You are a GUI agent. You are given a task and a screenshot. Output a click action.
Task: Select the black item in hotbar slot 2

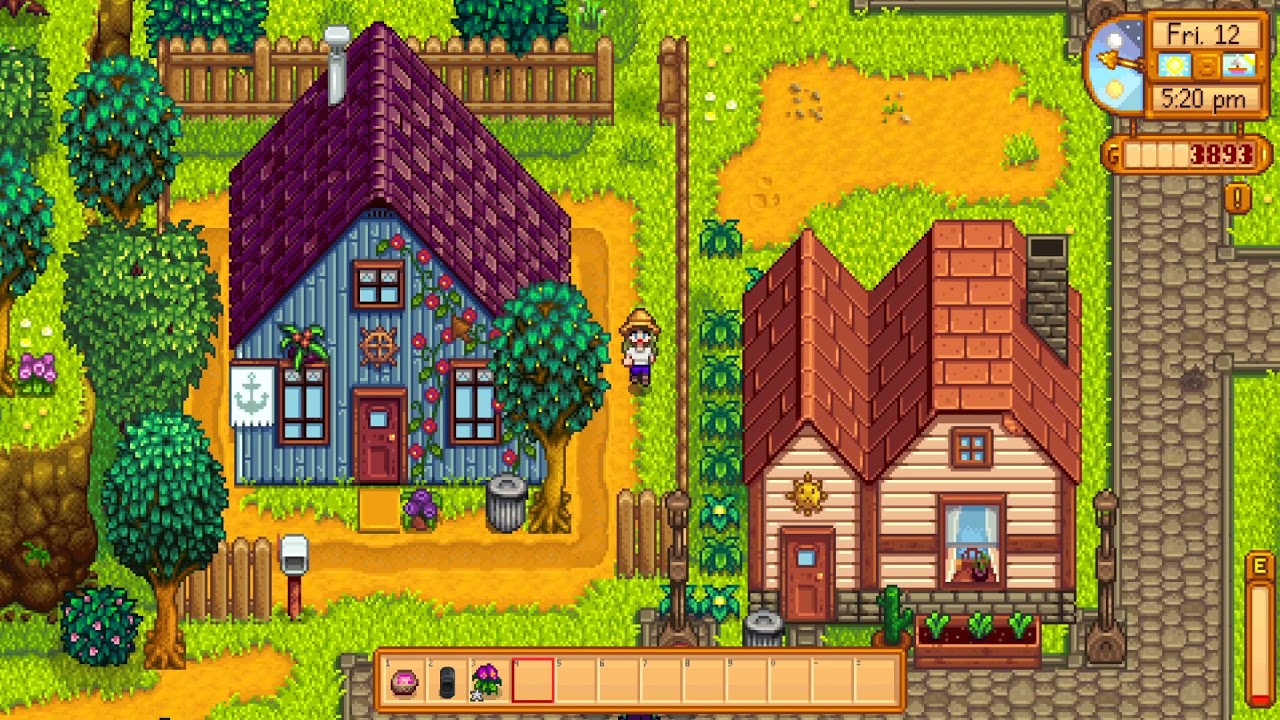(447, 682)
